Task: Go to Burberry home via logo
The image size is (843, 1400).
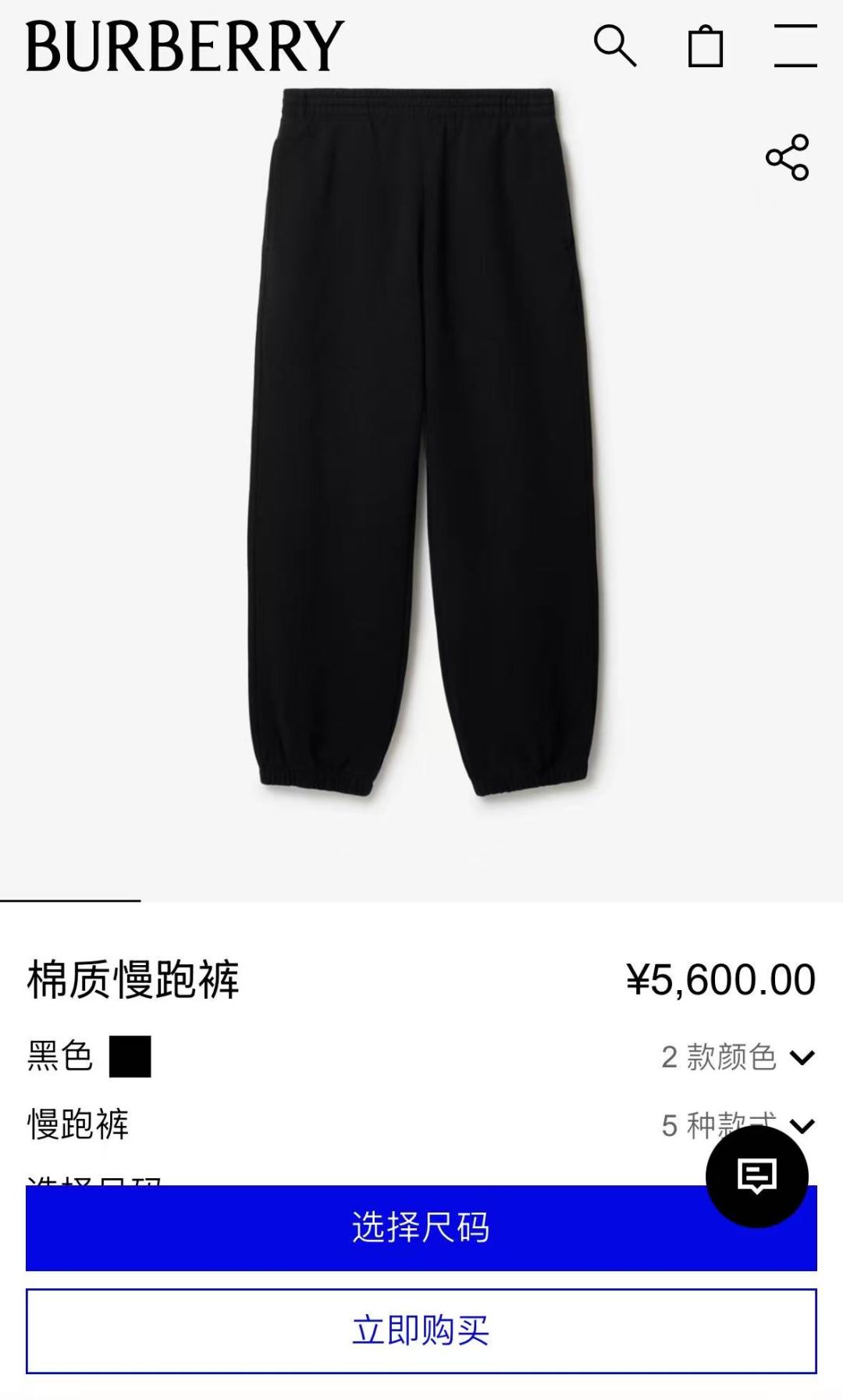Action: coord(185,46)
